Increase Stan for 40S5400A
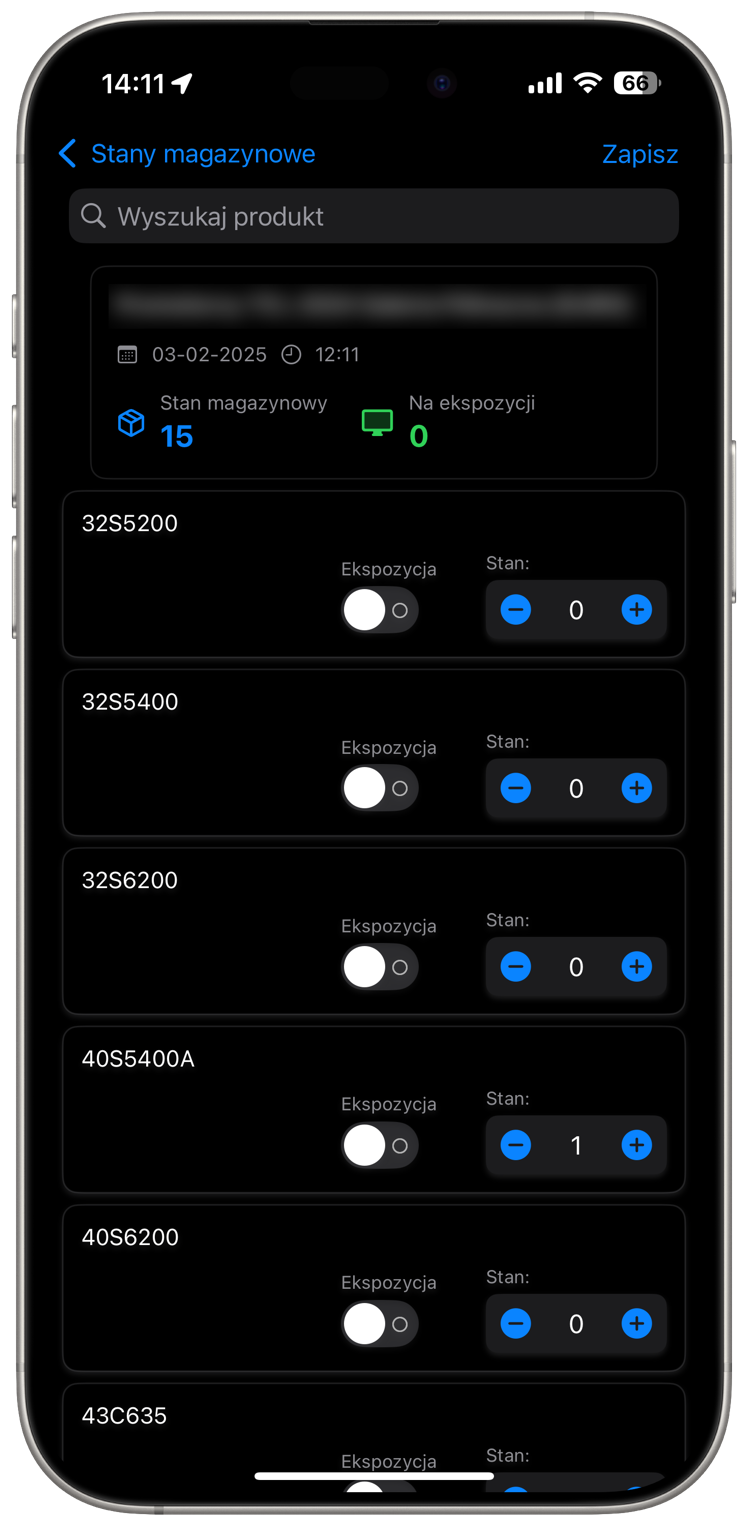748x1526 pixels. click(637, 1145)
